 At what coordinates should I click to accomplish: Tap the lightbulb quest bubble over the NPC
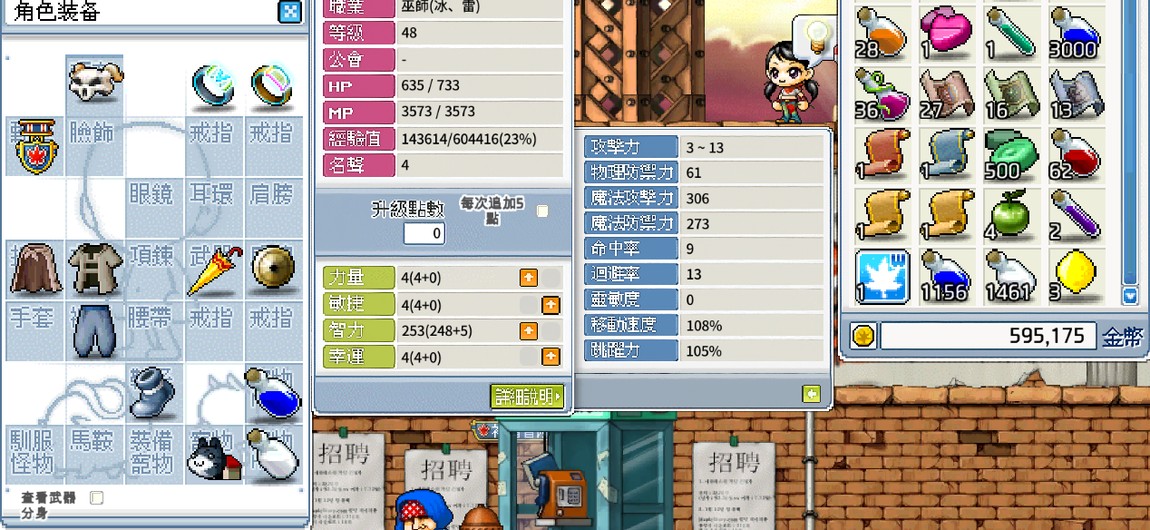coord(816,36)
